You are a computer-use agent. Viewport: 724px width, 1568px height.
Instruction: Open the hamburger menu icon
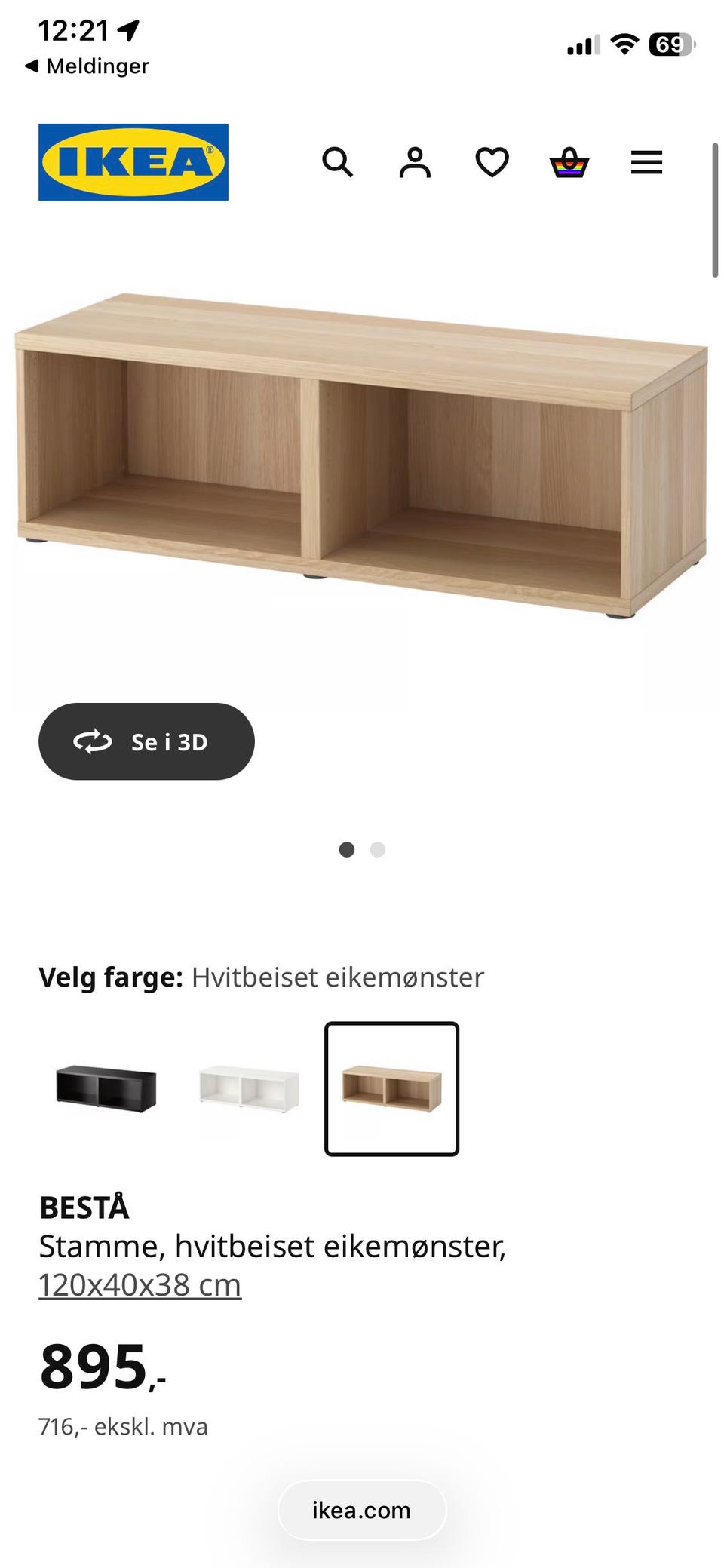(646, 162)
